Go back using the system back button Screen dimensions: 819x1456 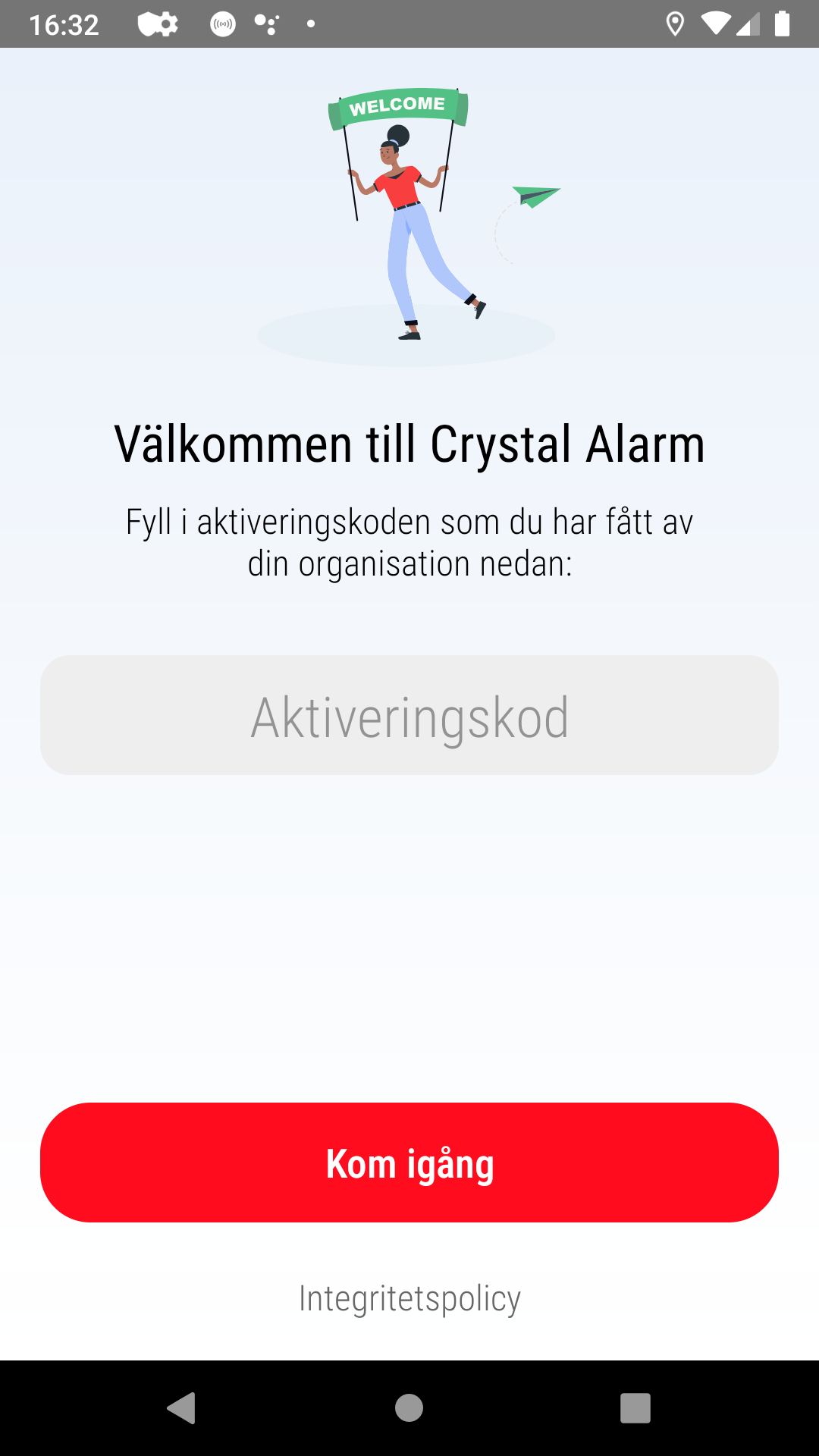point(181,1408)
